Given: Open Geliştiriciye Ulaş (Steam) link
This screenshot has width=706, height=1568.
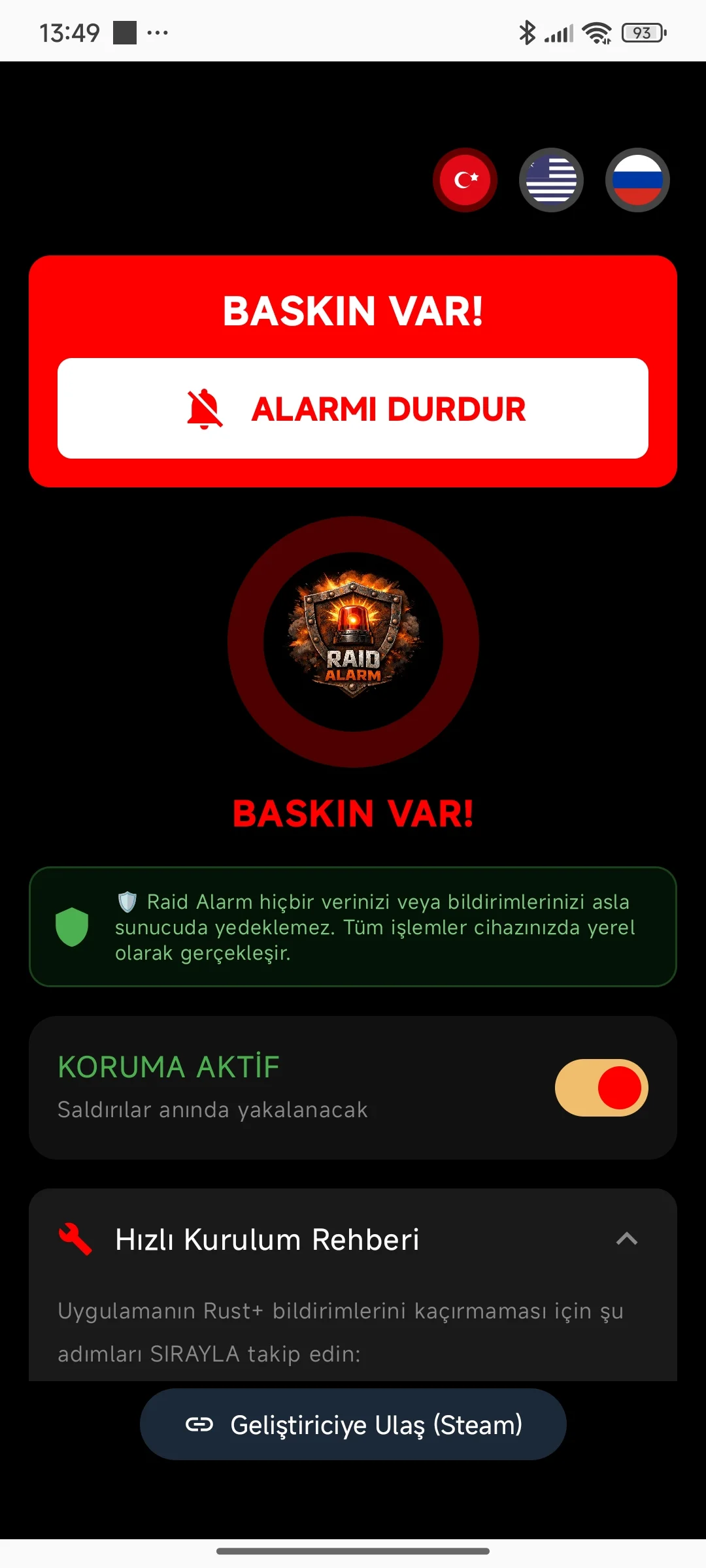Looking at the screenshot, I should (x=353, y=1424).
